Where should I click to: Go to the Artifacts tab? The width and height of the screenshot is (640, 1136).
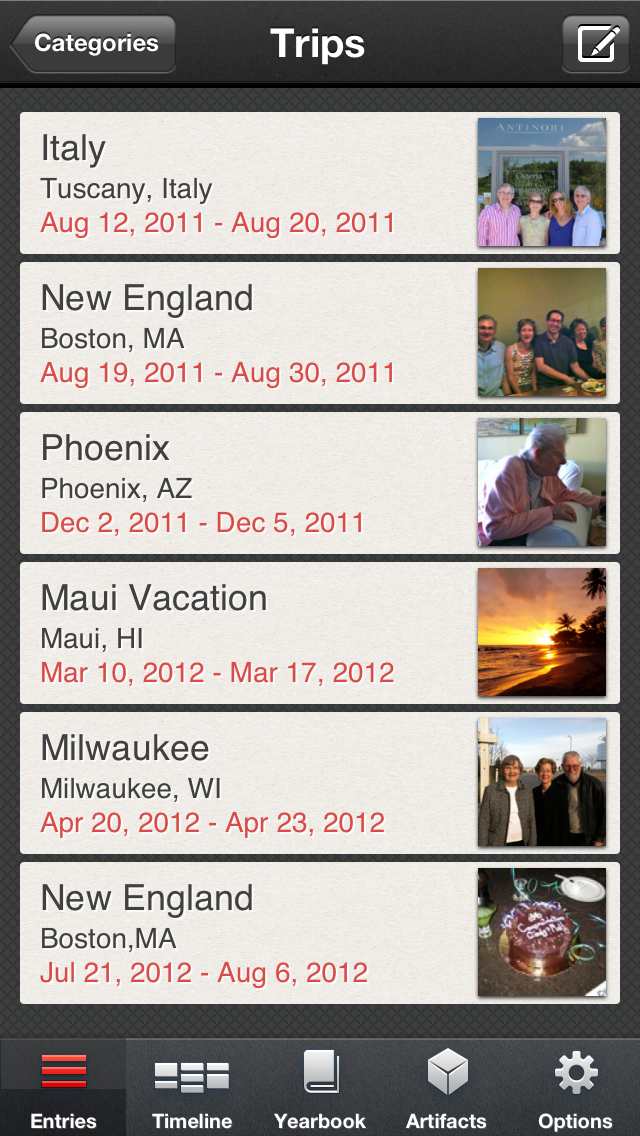[447, 1089]
